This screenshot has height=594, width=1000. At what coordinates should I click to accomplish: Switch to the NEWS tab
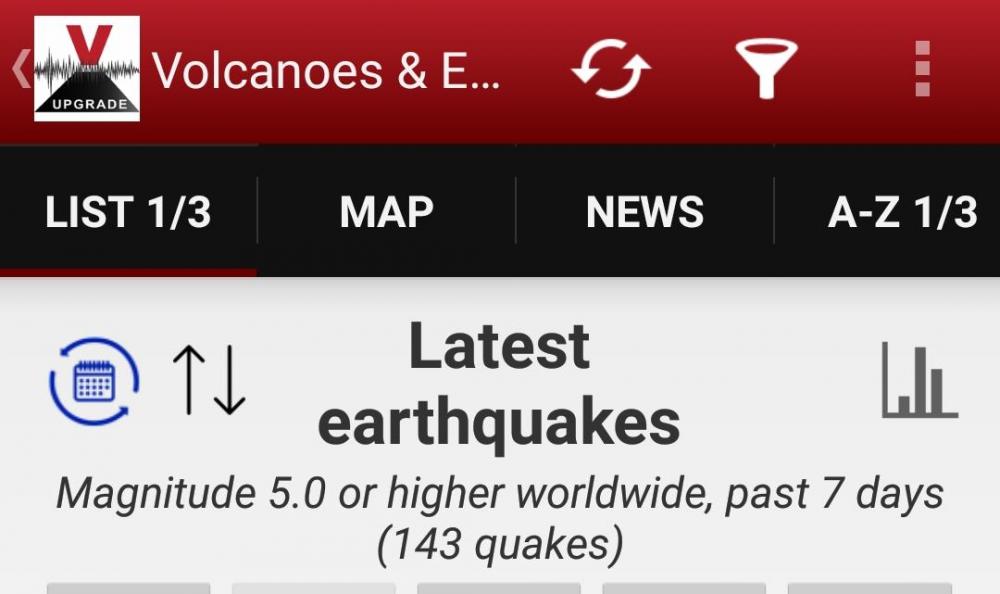coord(645,212)
